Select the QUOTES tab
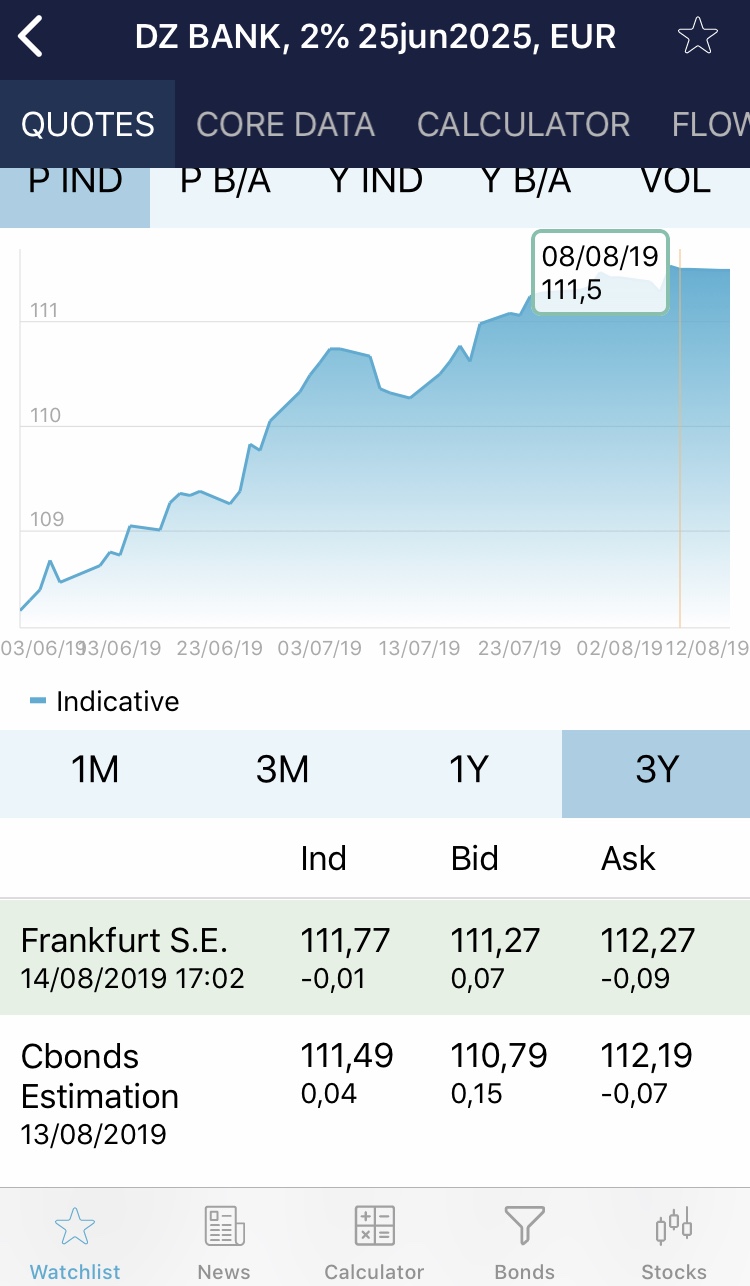This screenshot has height=1286, width=750. (88, 124)
